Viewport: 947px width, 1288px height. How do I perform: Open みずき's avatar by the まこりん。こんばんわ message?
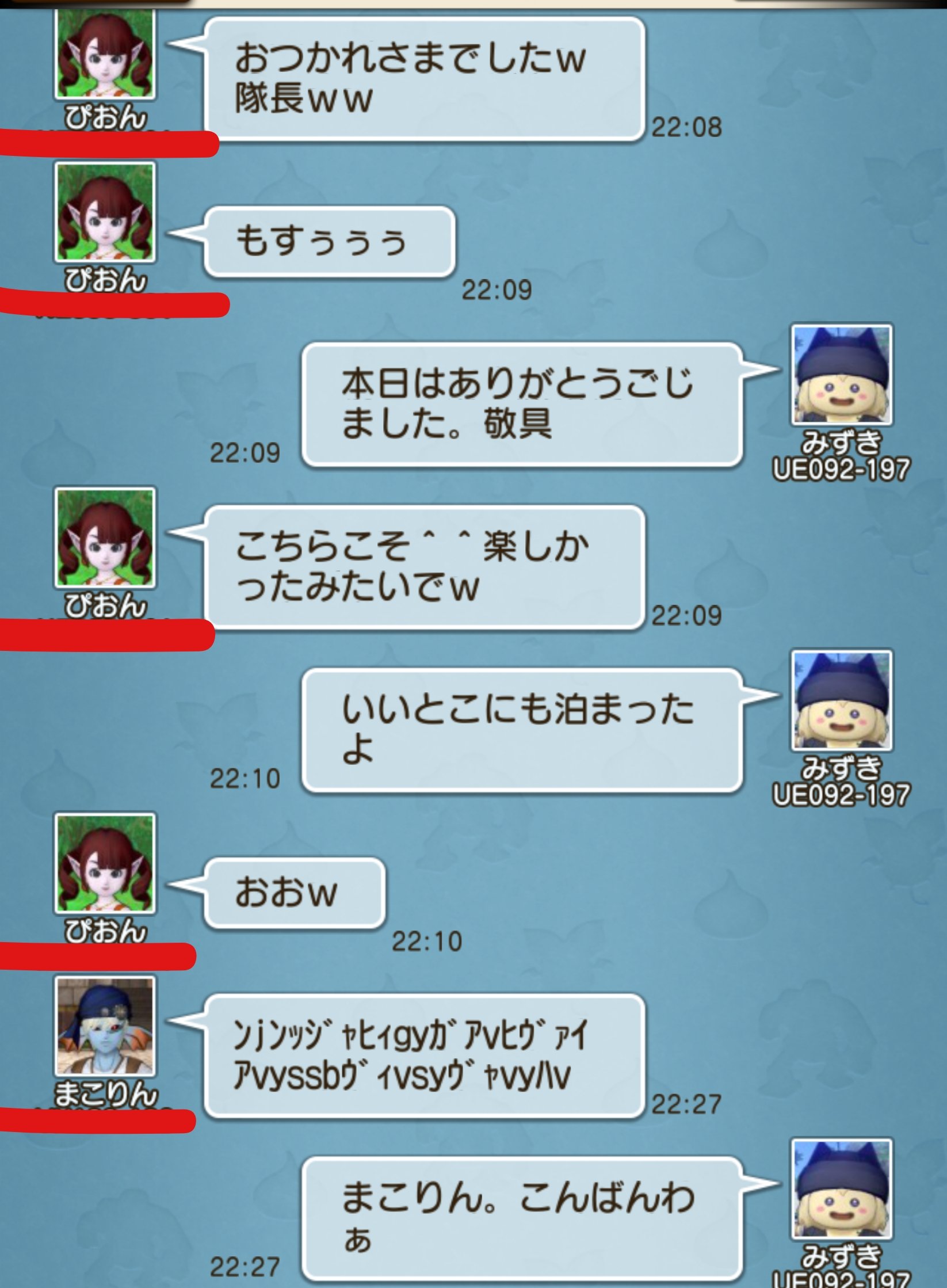[842, 1189]
